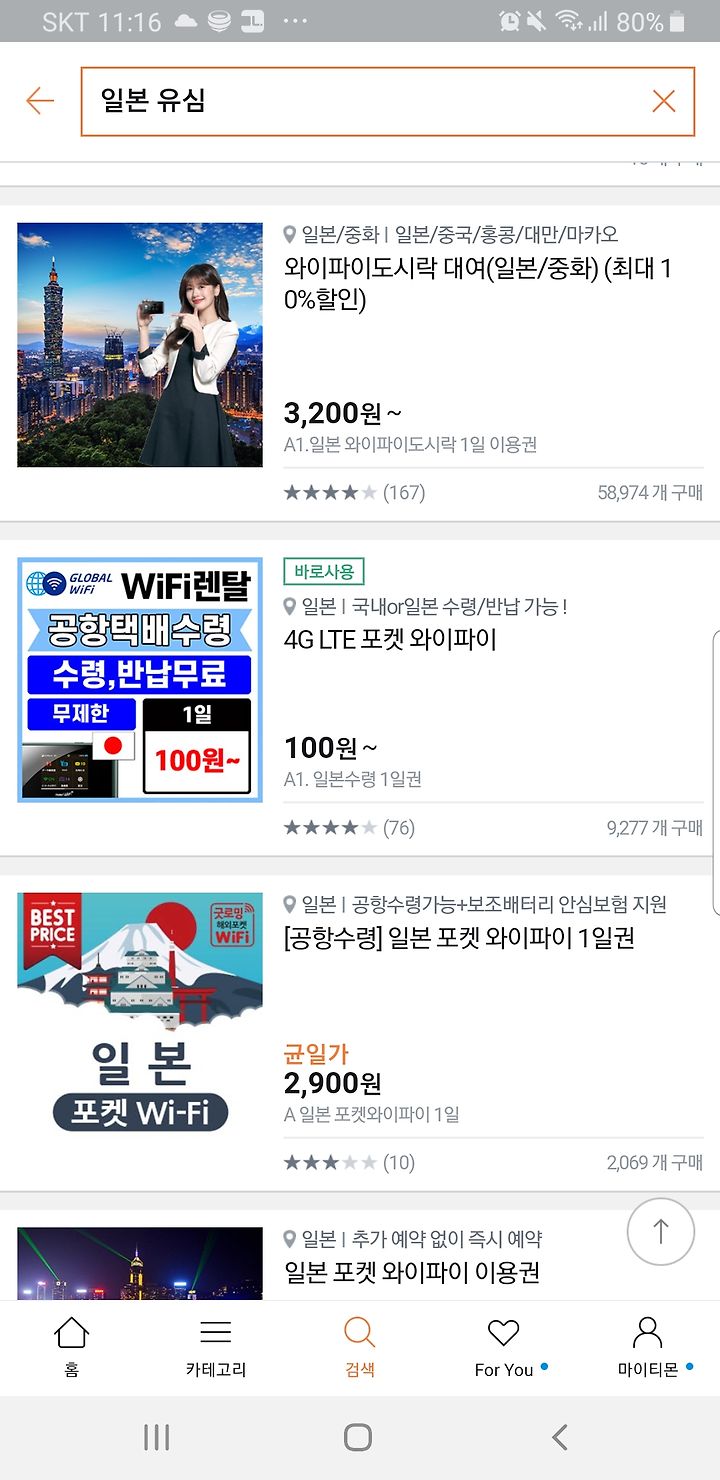Edit the search field containing 일본 유심

point(387,101)
